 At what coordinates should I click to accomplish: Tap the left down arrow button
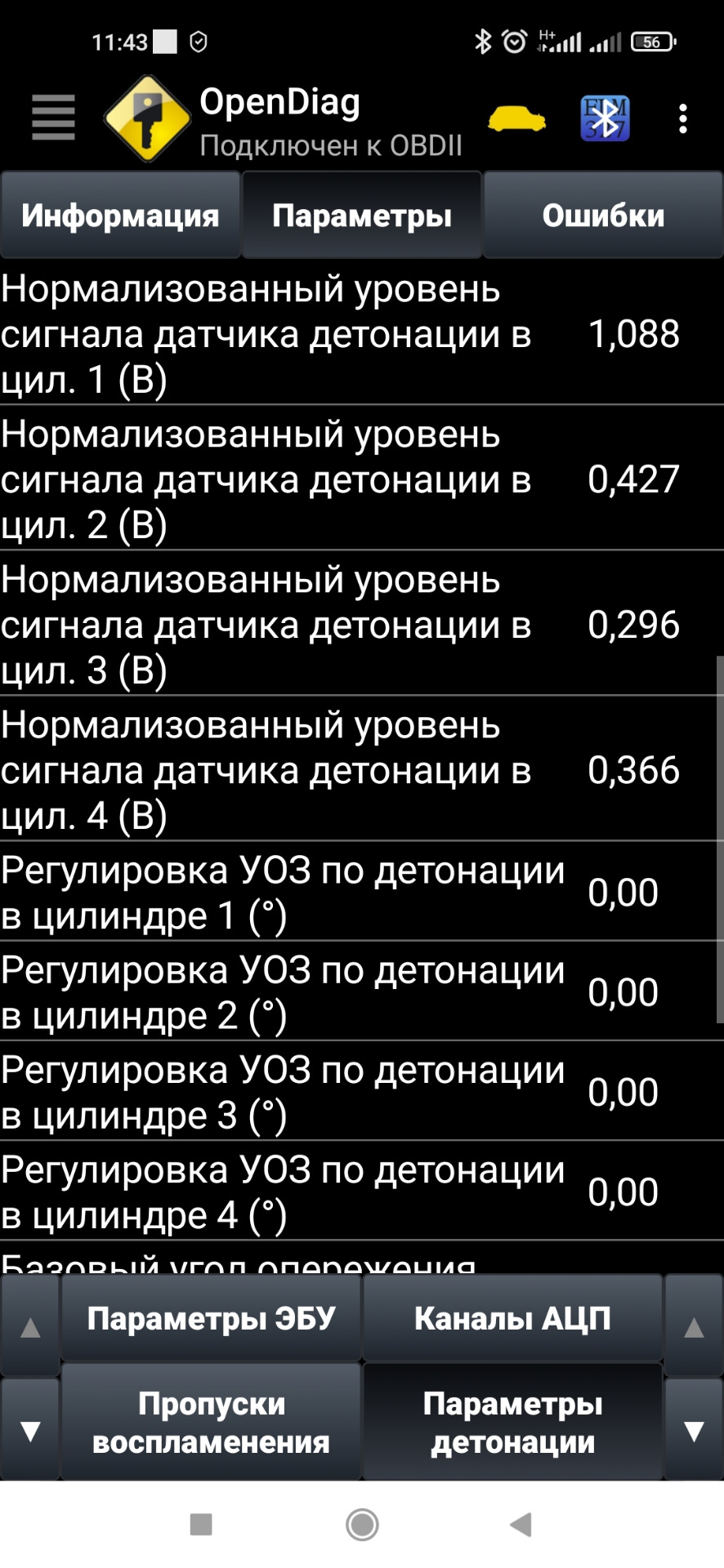(x=30, y=1431)
